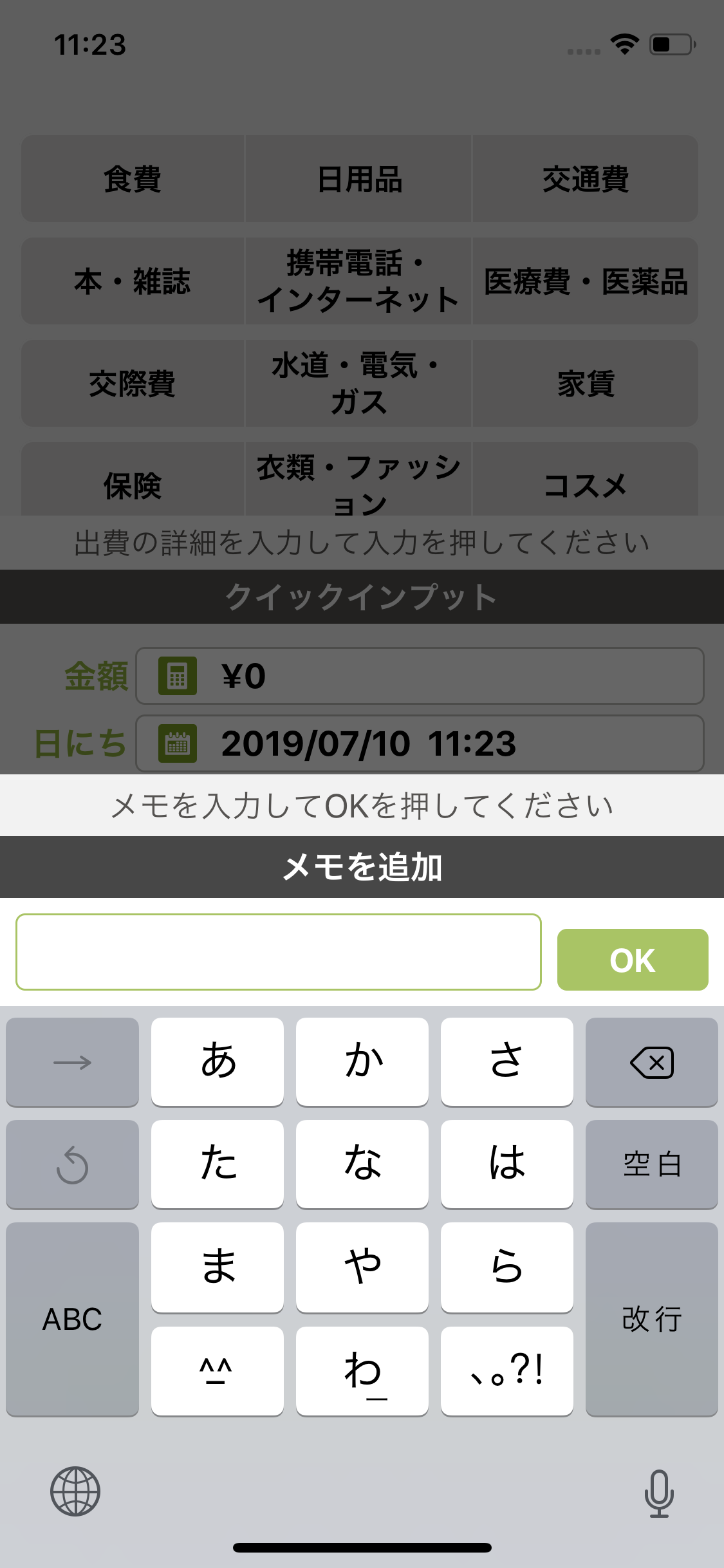Pick the 交通費 category
The height and width of the screenshot is (1568, 724).
pyautogui.click(x=585, y=179)
